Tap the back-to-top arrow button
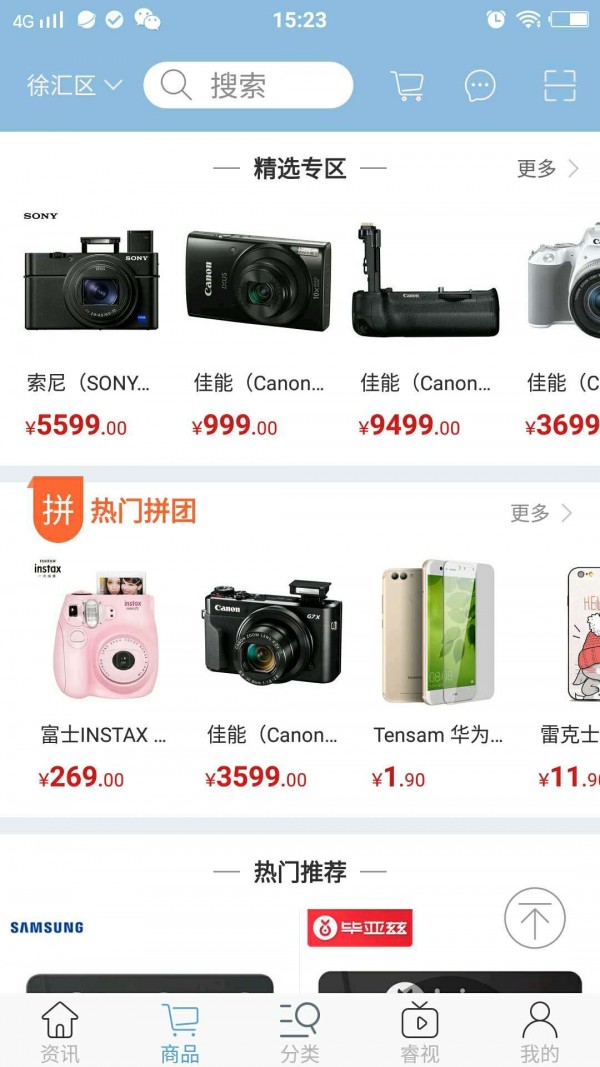The height and width of the screenshot is (1067, 600). coord(534,918)
